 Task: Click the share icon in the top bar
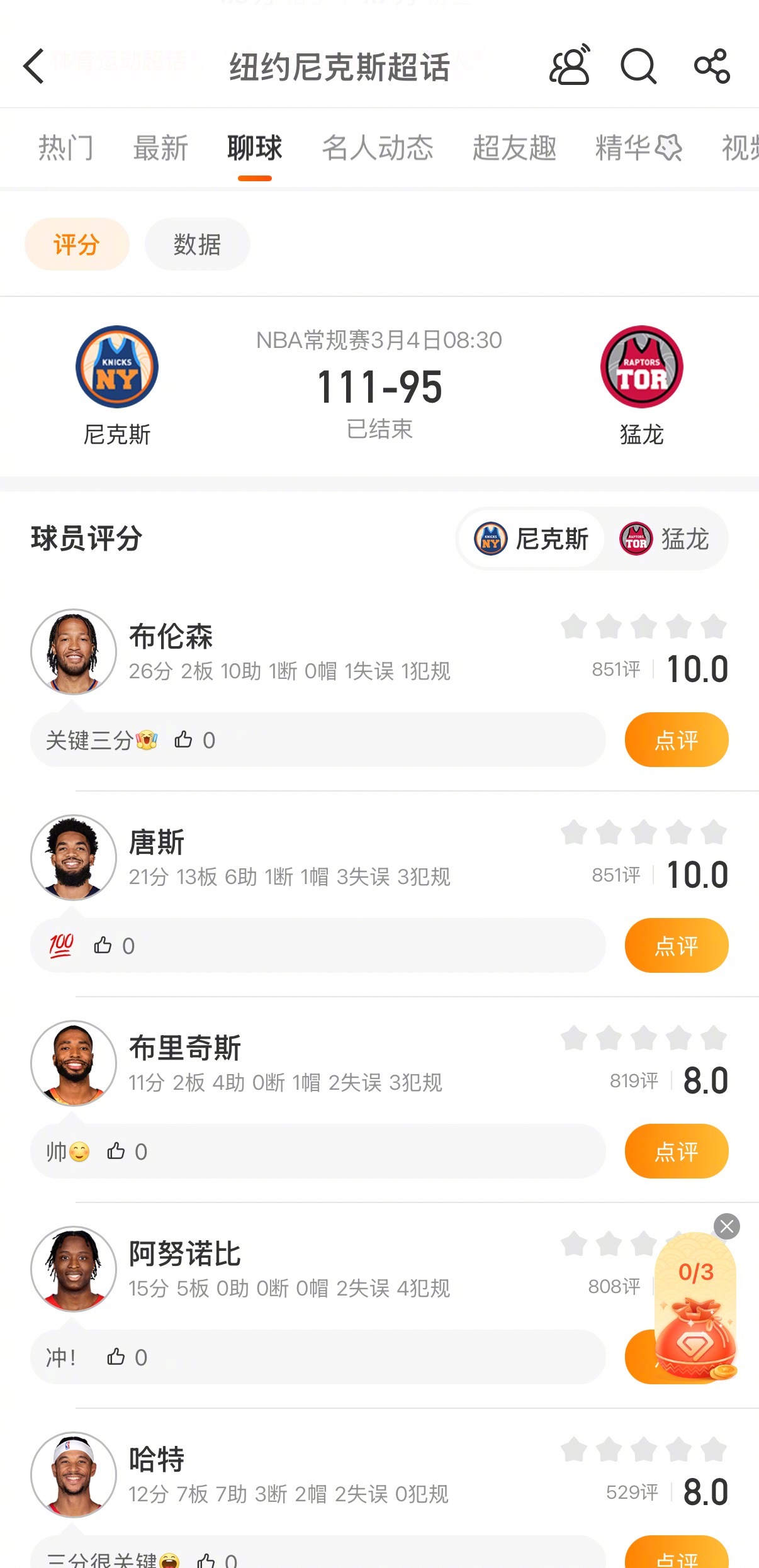(712, 67)
